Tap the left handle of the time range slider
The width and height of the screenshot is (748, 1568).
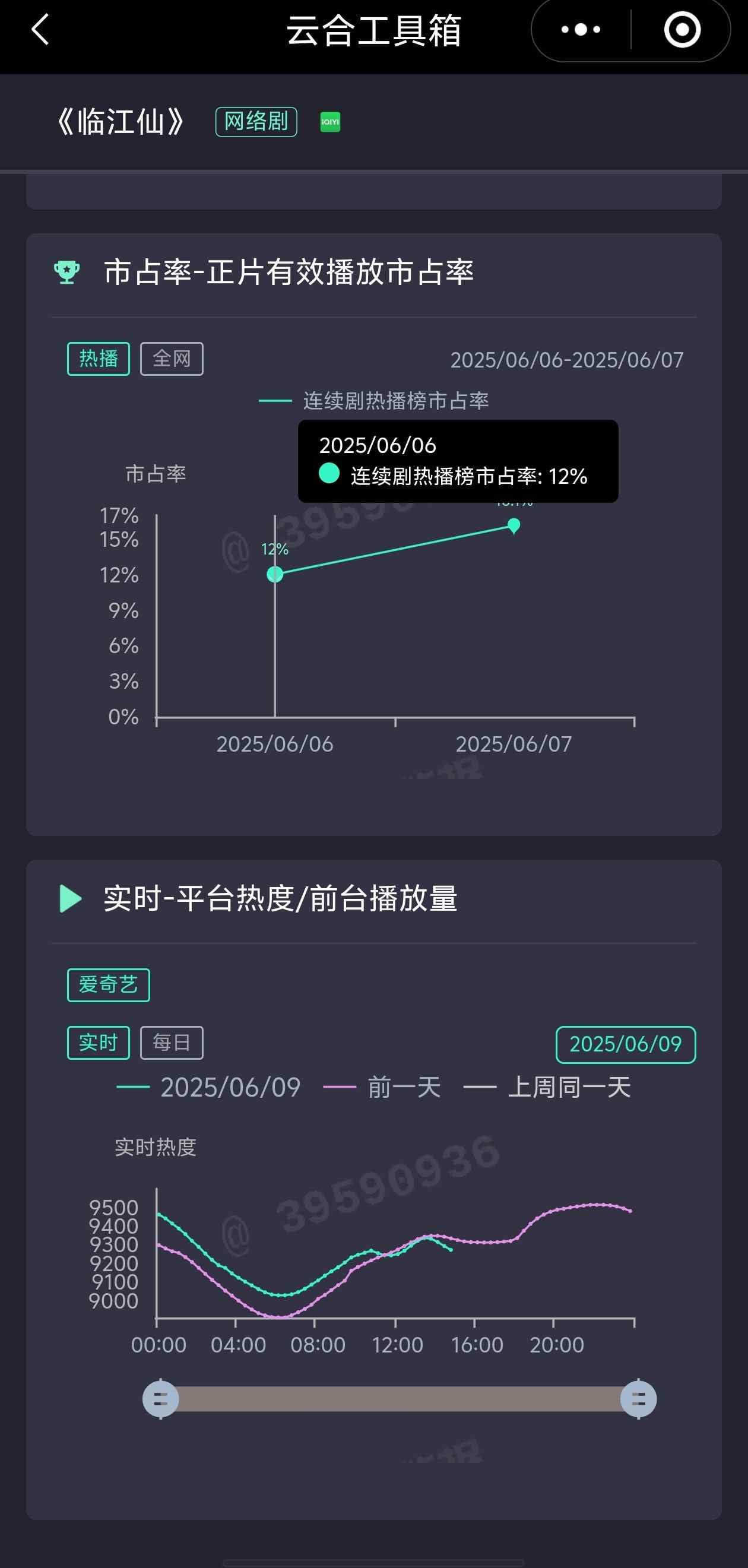tap(161, 1399)
